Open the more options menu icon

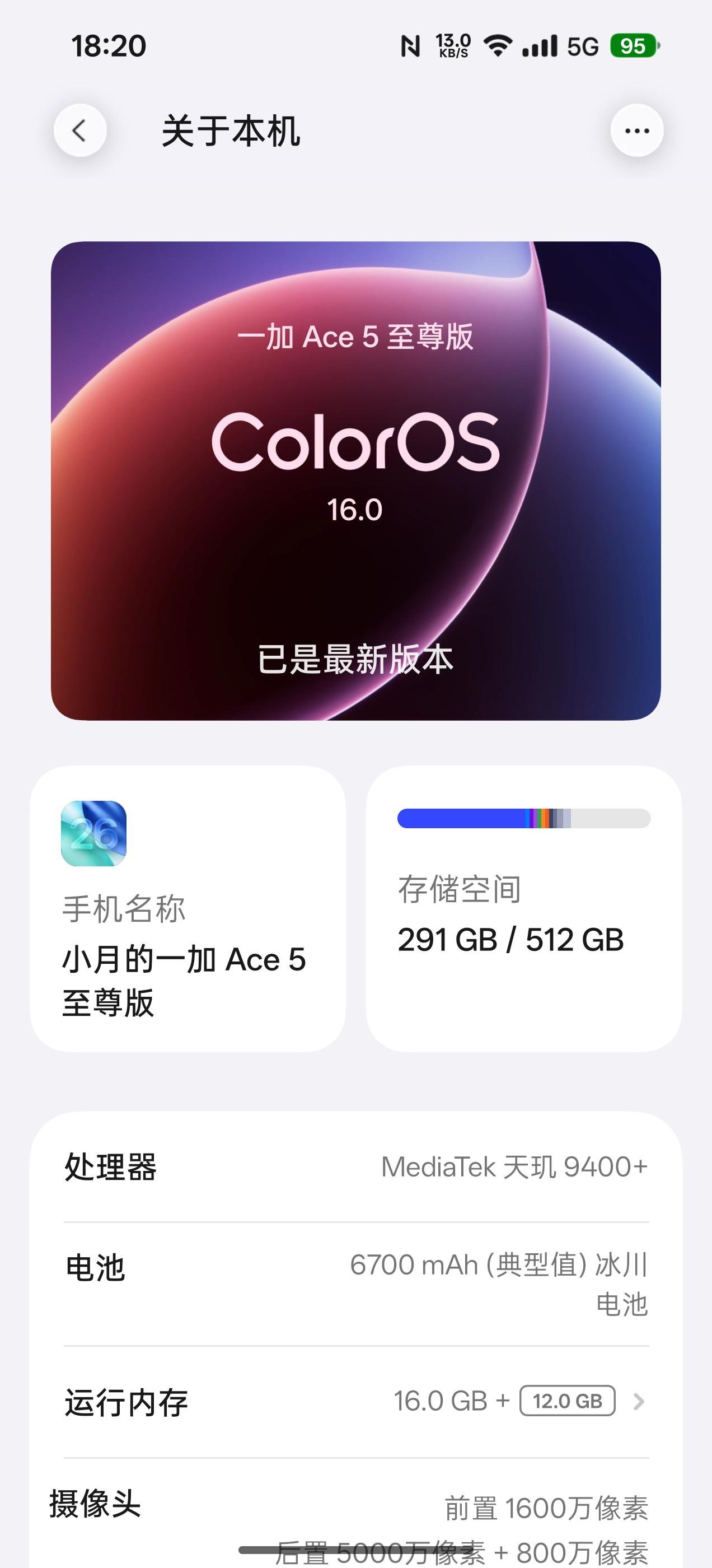(635, 130)
